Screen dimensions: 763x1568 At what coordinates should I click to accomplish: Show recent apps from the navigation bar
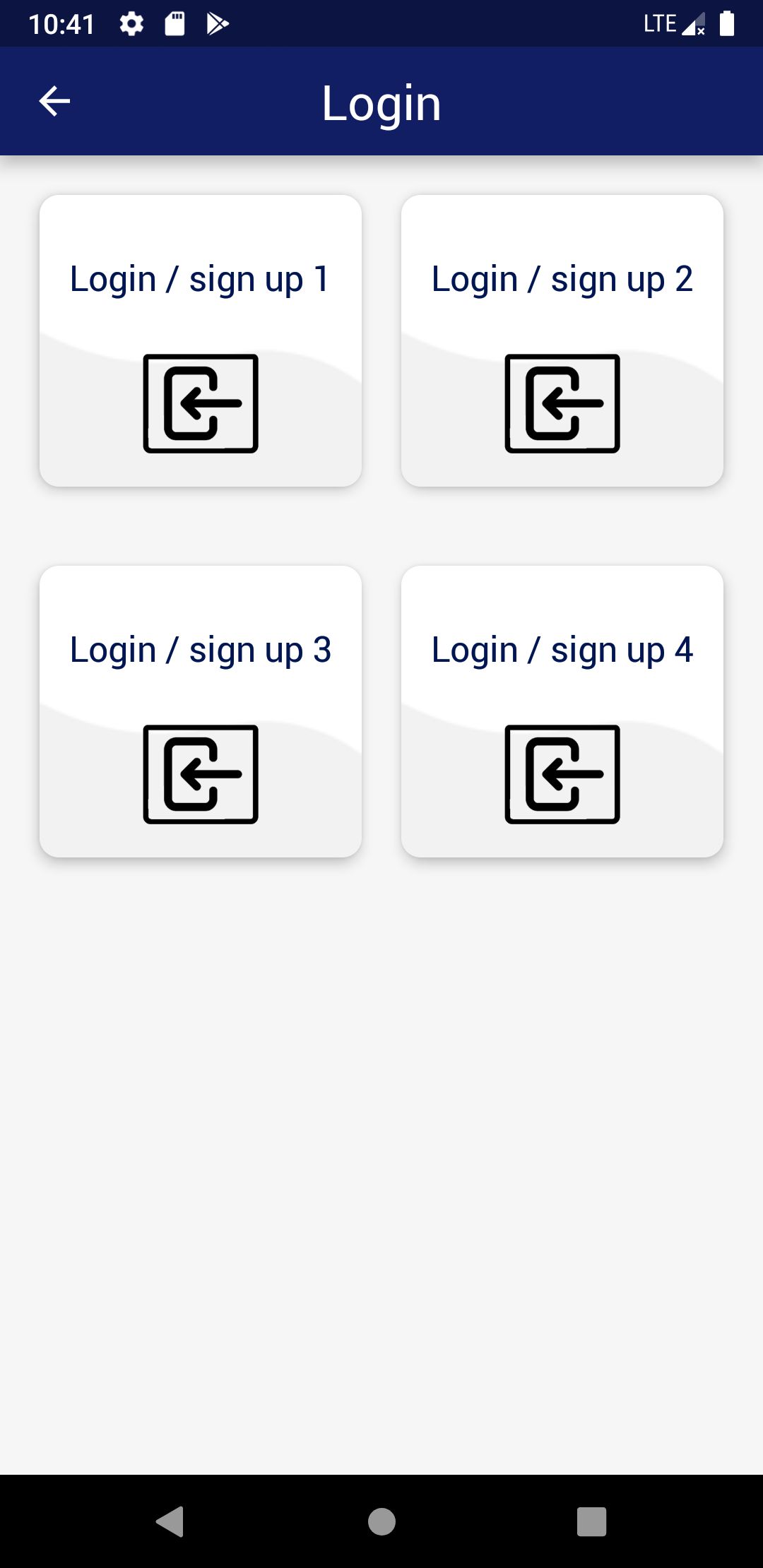pos(591,1521)
